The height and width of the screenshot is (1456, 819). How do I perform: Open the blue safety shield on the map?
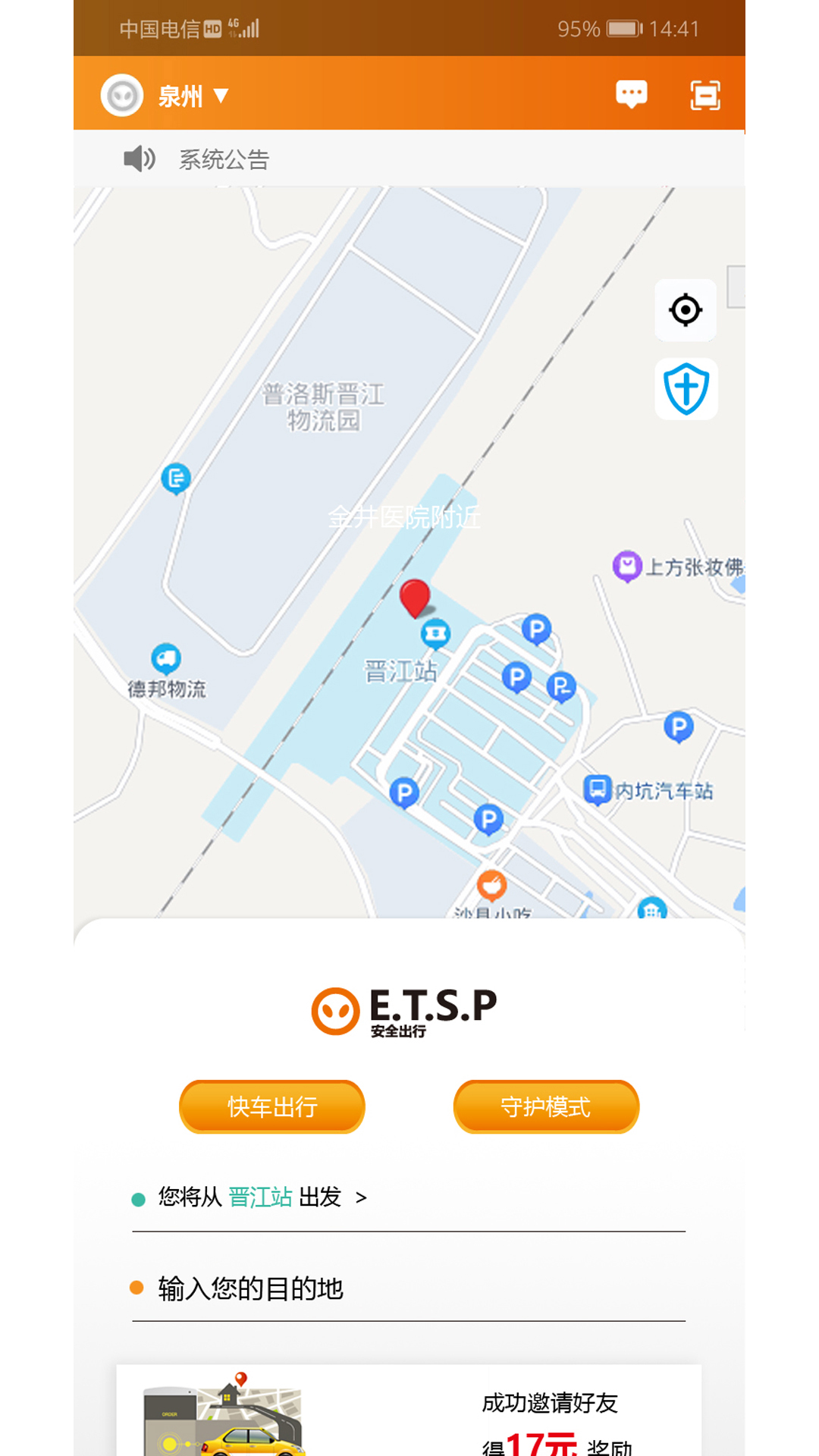686,388
